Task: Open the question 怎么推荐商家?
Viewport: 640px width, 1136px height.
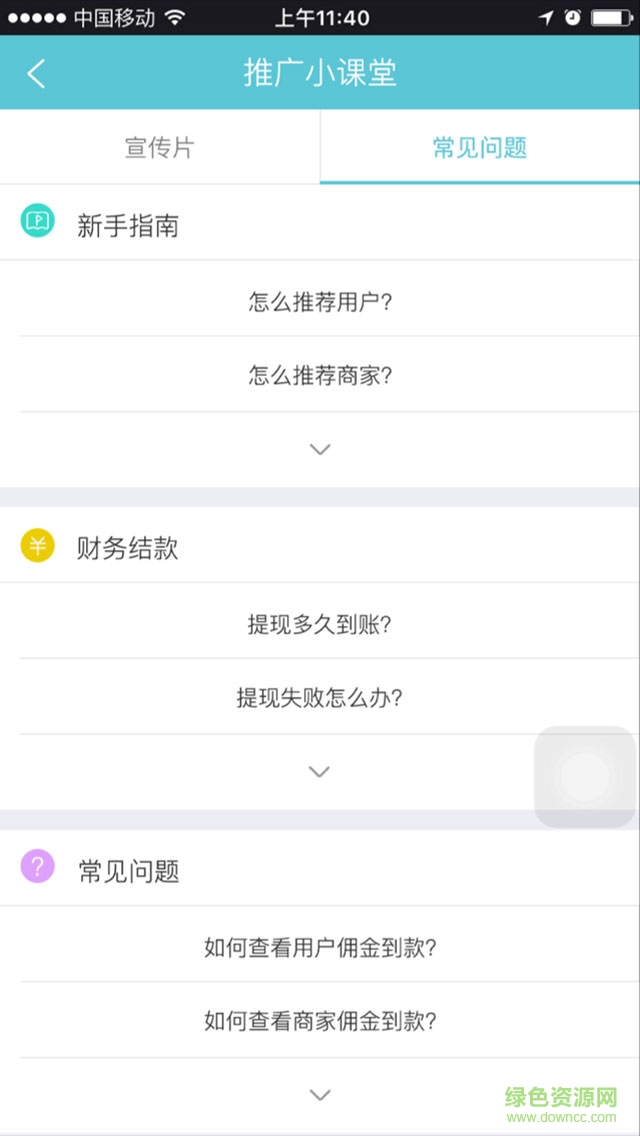Action: (x=320, y=376)
